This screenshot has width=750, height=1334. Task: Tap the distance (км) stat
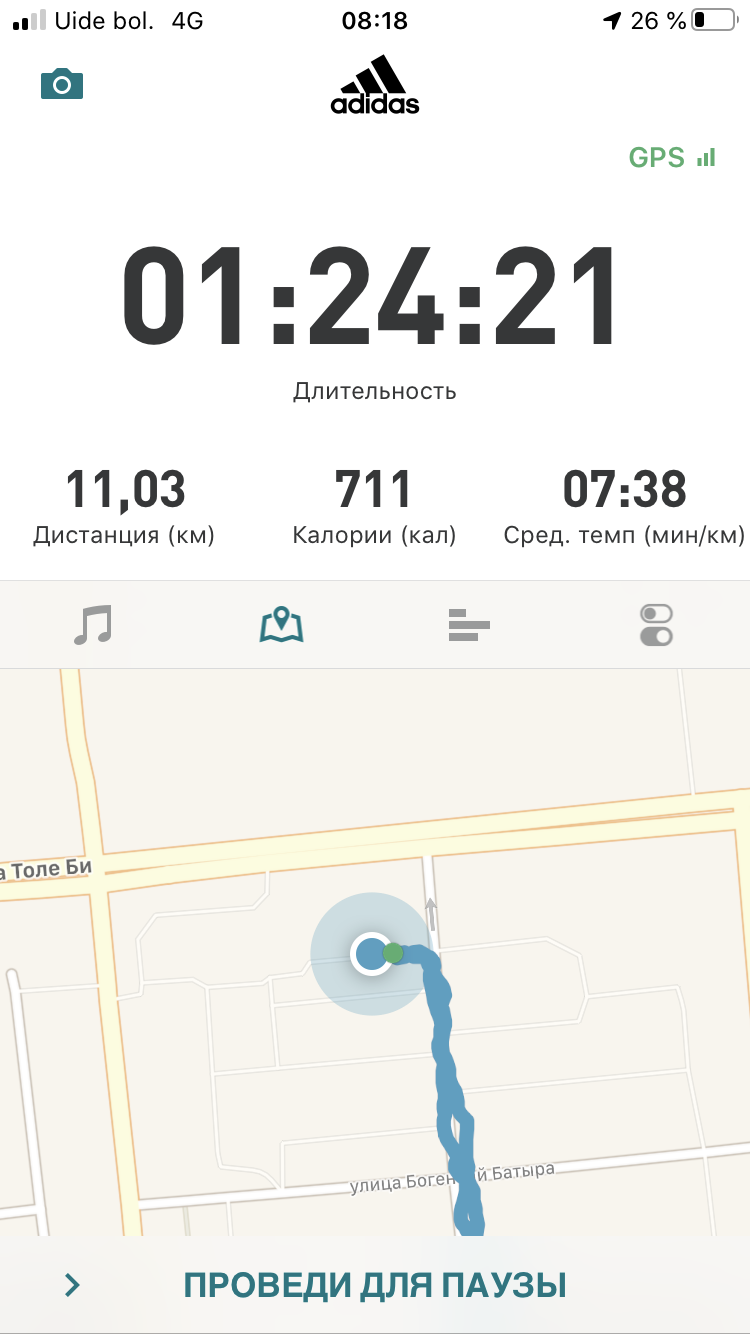pyautogui.click(x=125, y=507)
